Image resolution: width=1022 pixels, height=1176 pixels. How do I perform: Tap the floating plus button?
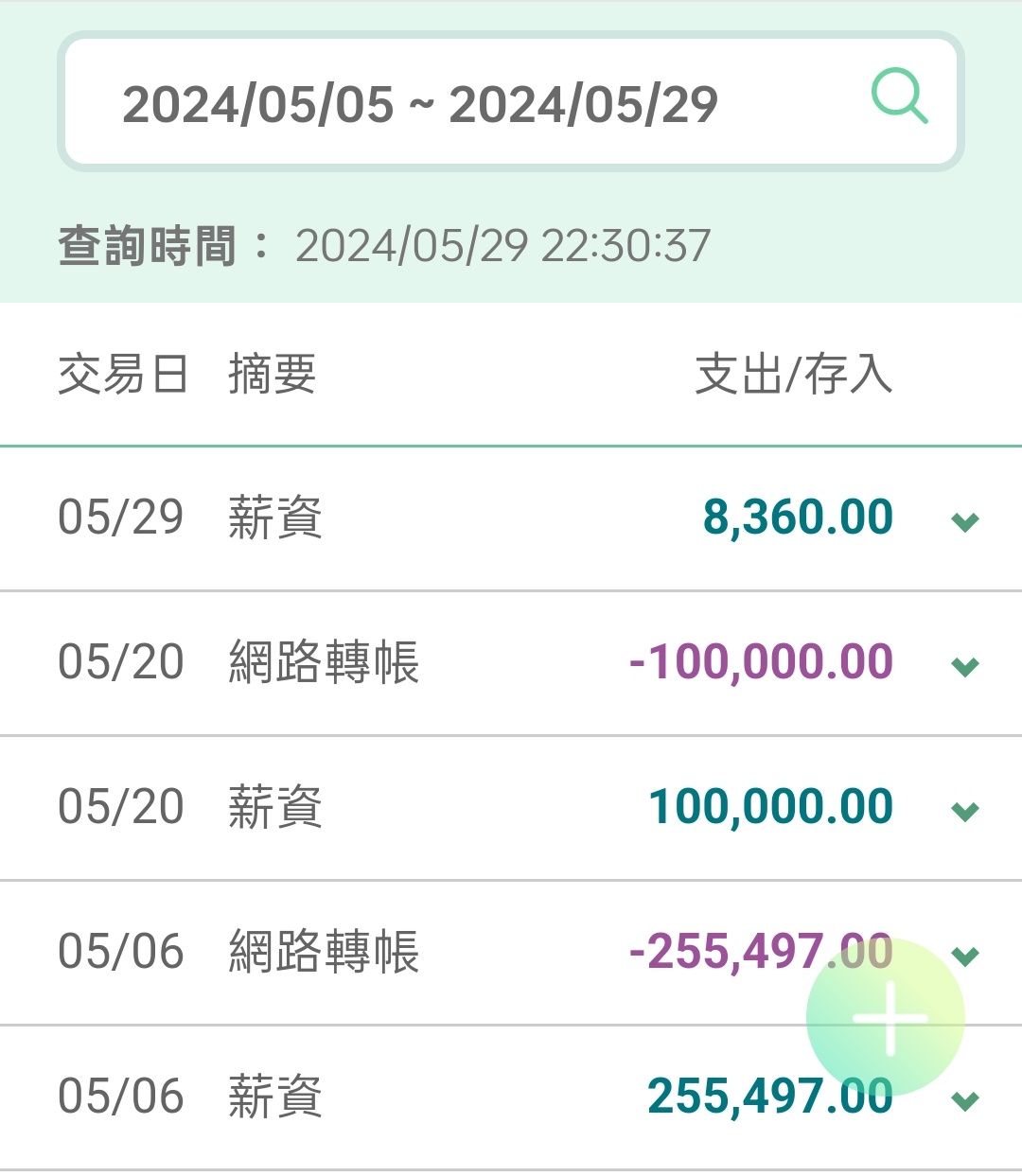[887, 1018]
